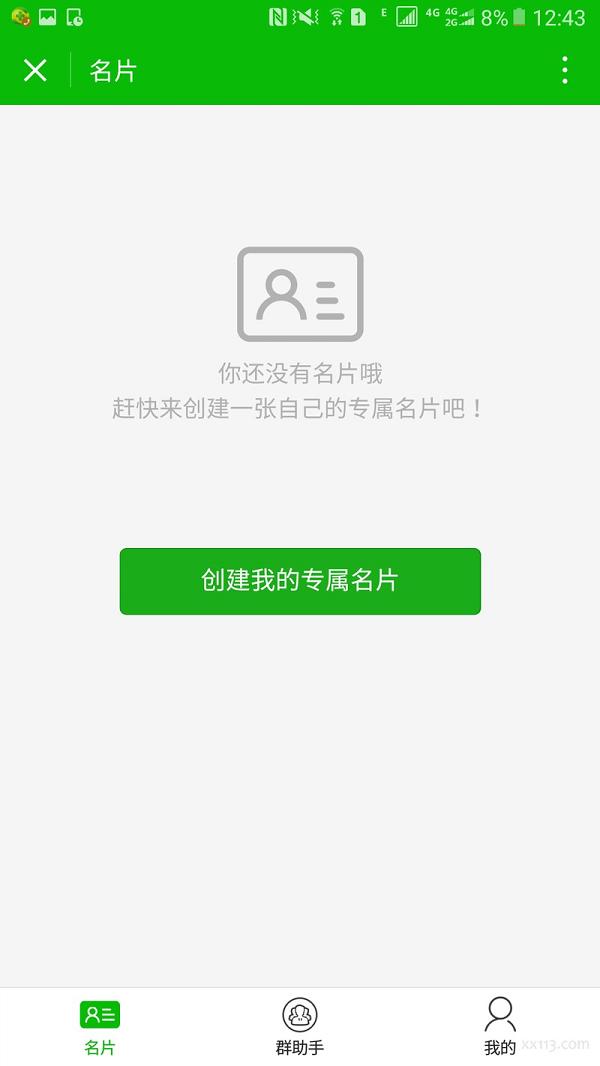Select the 名片 bottom tab
Viewport: 600px width, 1066px height.
(100, 1027)
